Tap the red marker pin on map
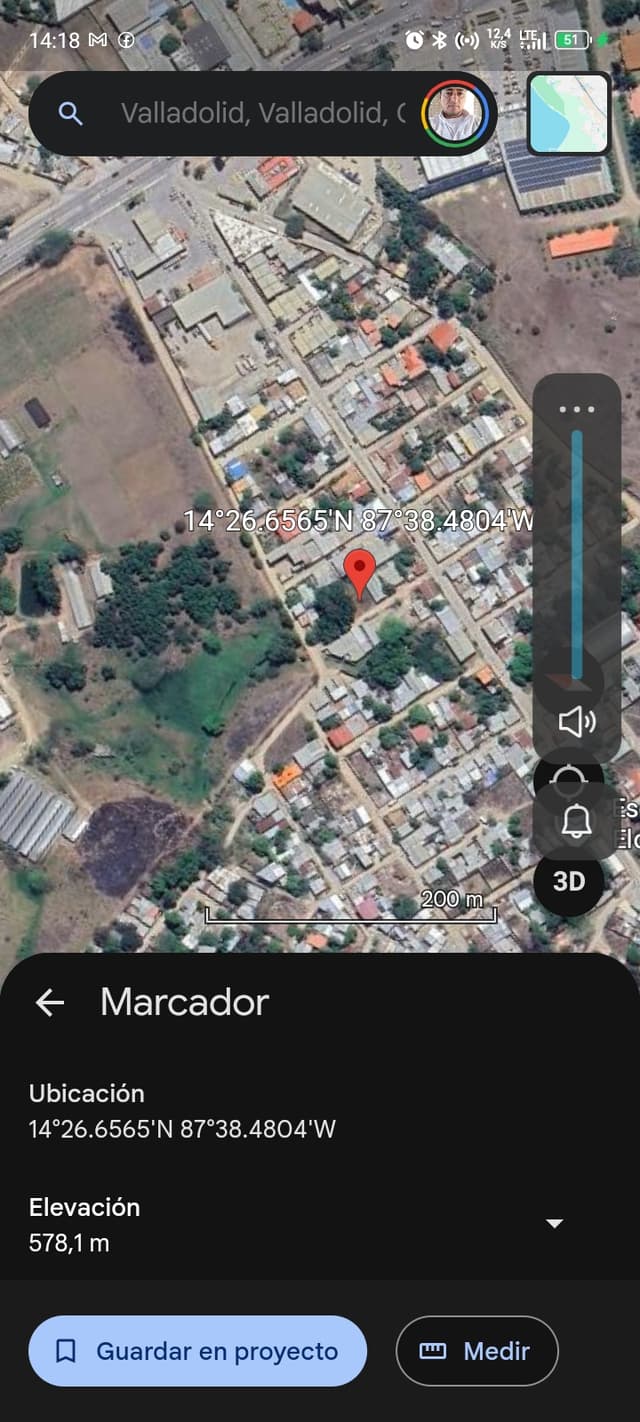 tap(359, 572)
